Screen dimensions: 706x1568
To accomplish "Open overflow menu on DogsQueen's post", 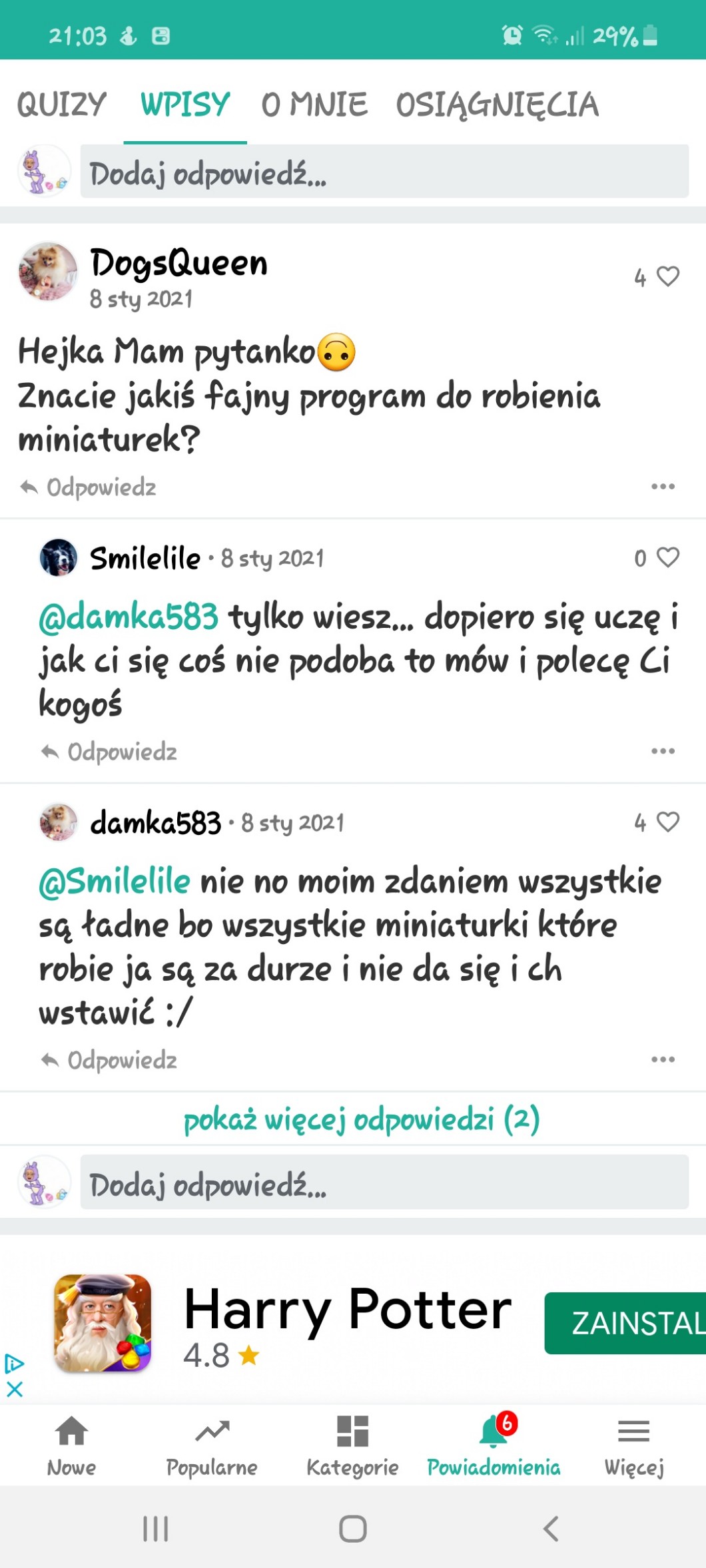I will coord(663,487).
